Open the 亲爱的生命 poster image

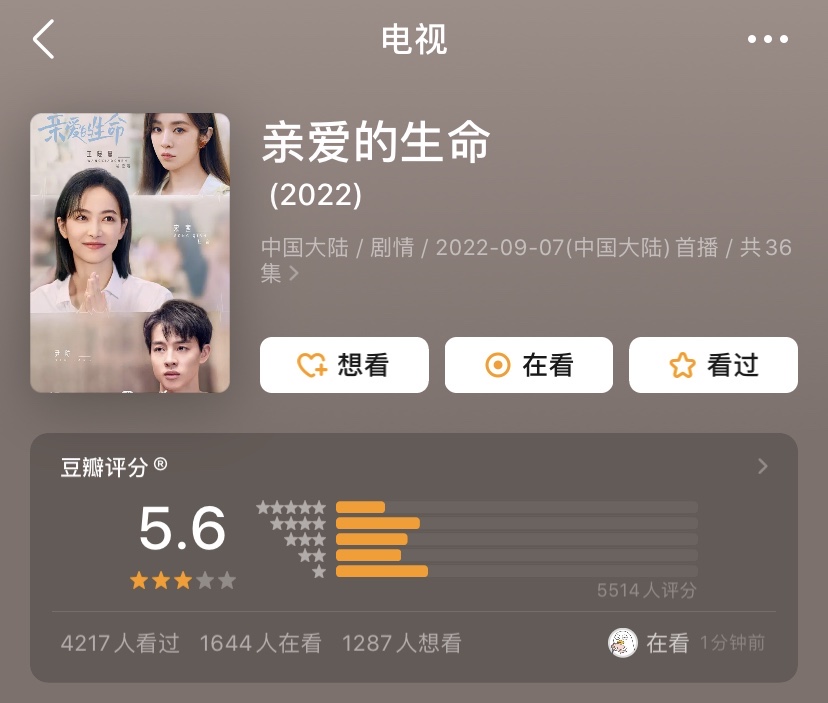pos(130,253)
